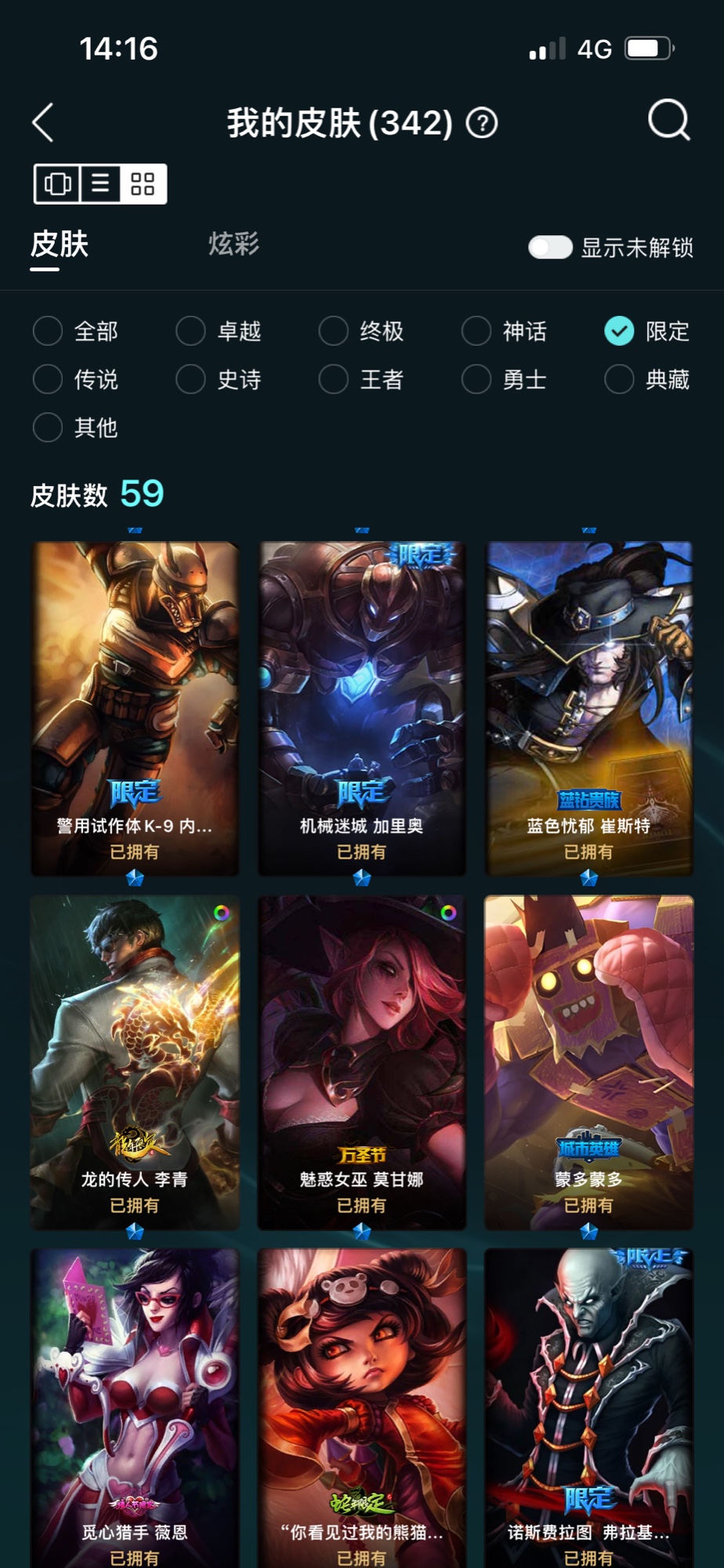
Task: Open the 机械迷城 加里奥 skin card
Action: tap(361, 706)
